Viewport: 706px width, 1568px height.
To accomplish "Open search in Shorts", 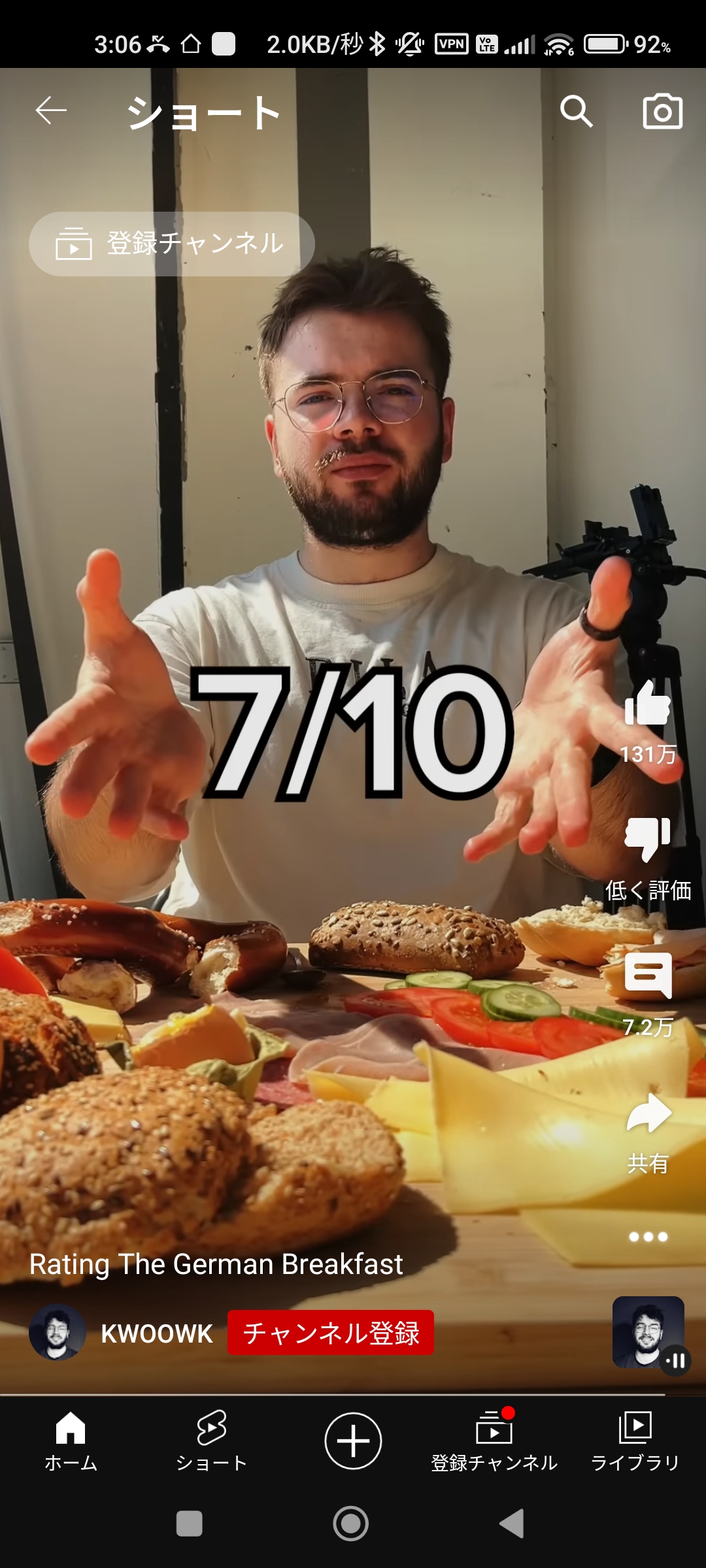I will pos(576,111).
